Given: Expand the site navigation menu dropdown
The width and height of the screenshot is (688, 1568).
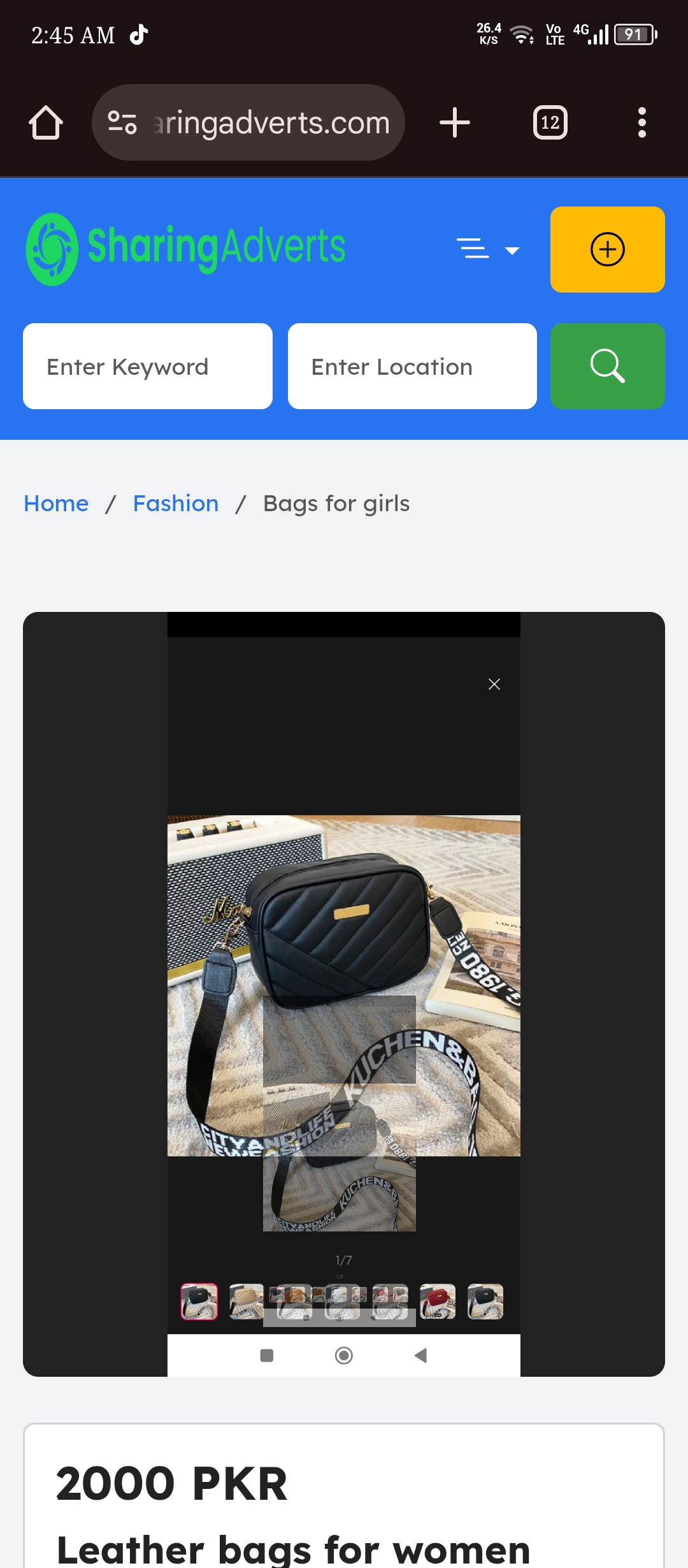Looking at the screenshot, I should pyautogui.click(x=488, y=249).
